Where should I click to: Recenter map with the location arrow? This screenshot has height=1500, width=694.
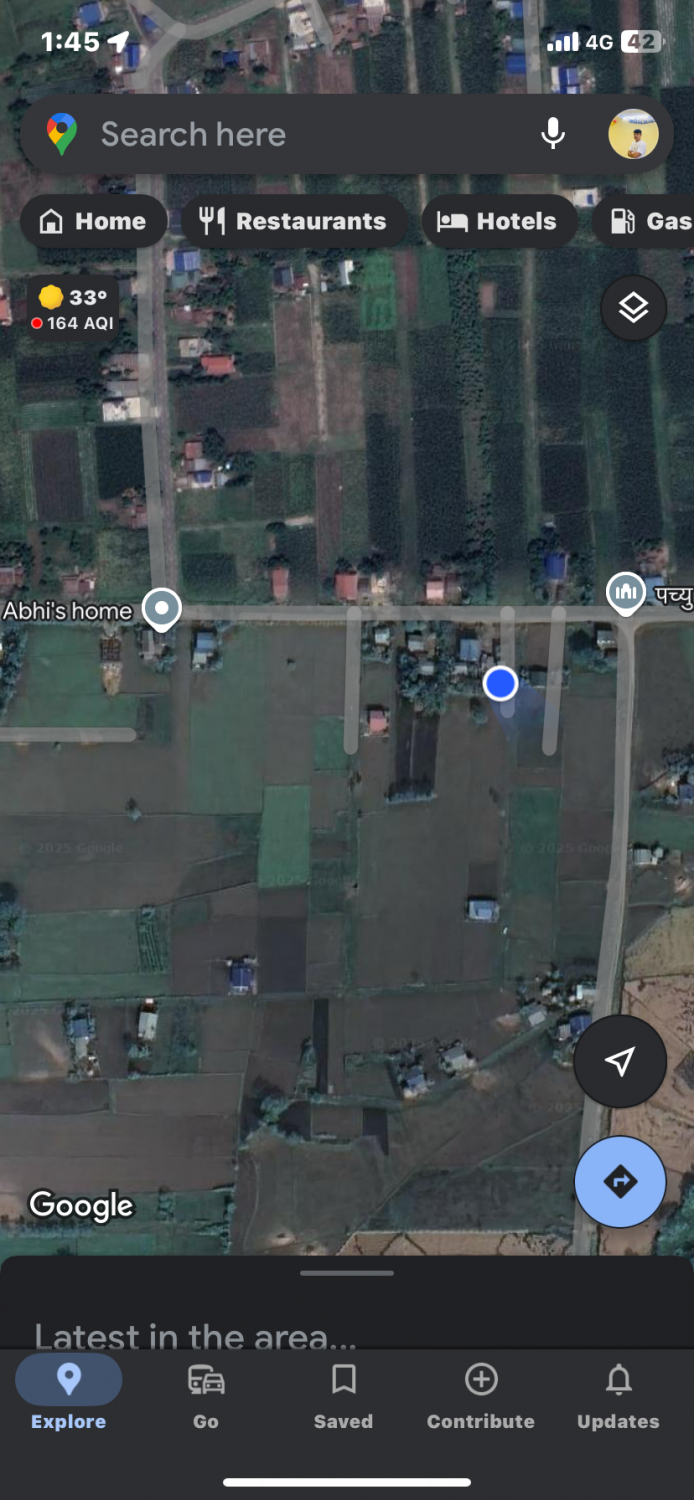[620, 1061]
